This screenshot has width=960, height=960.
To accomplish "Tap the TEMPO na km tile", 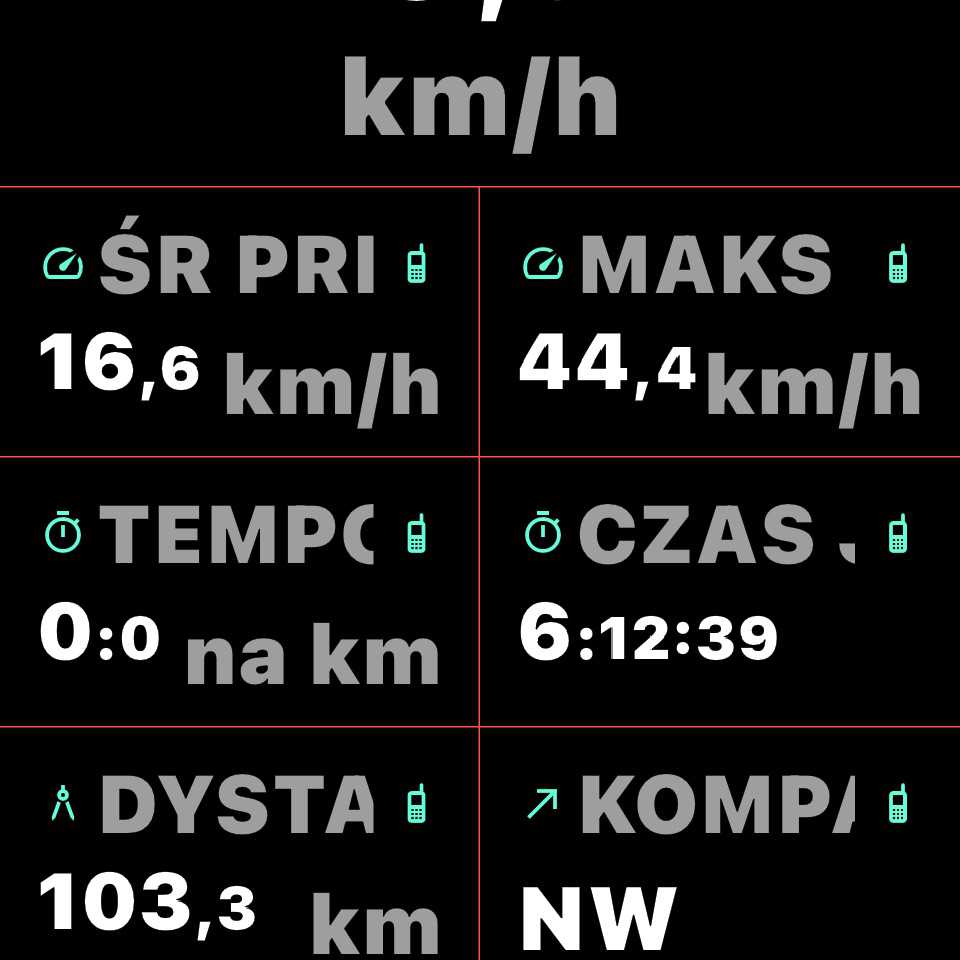I will (x=239, y=592).
